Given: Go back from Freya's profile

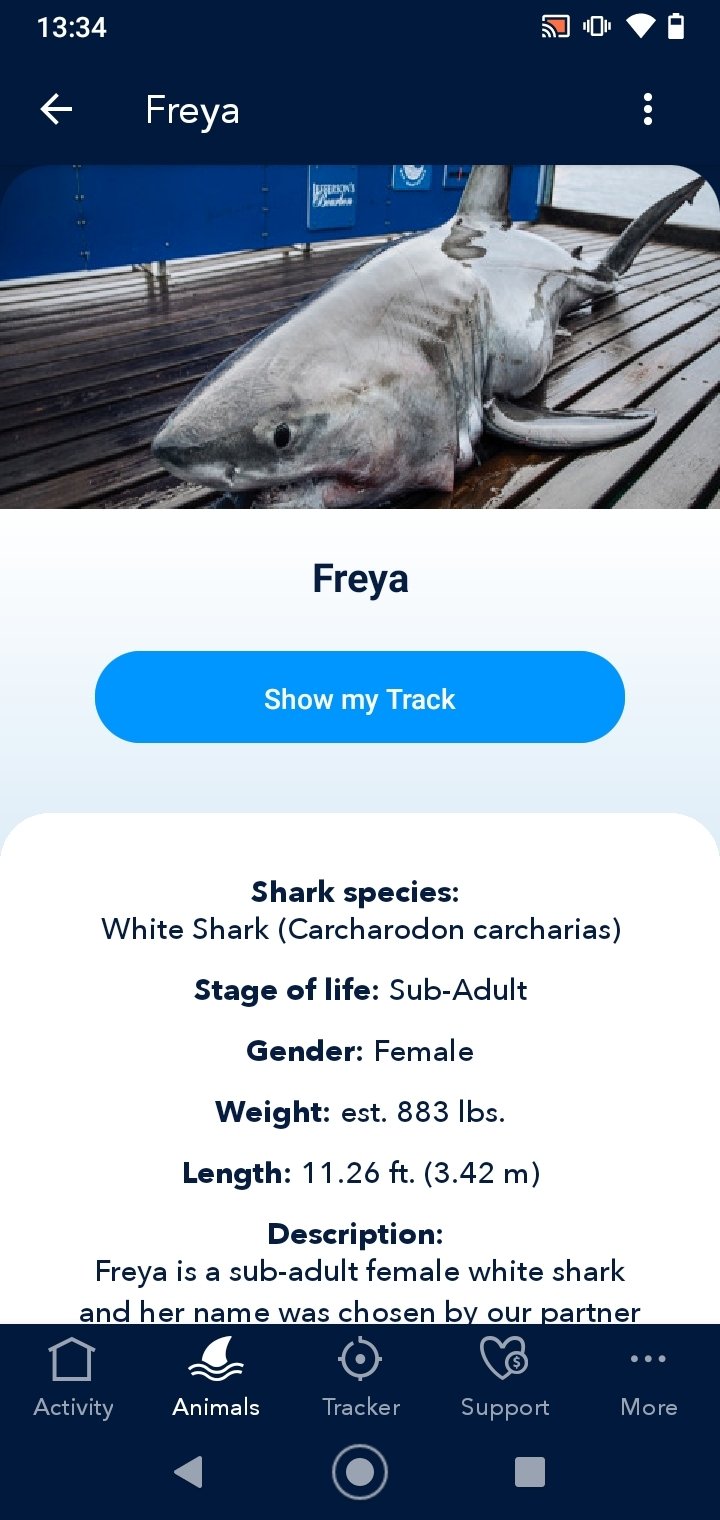Looking at the screenshot, I should tap(56, 109).
